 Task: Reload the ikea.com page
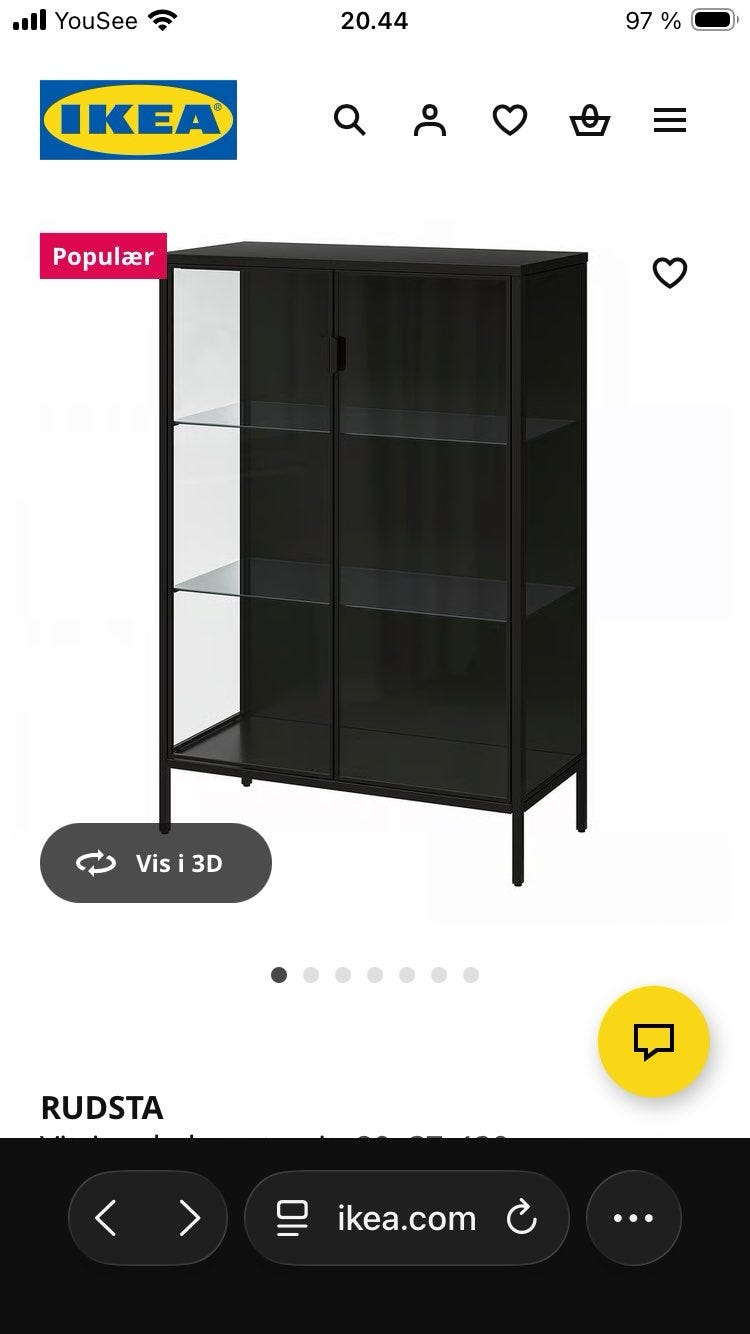[x=524, y=1218]
